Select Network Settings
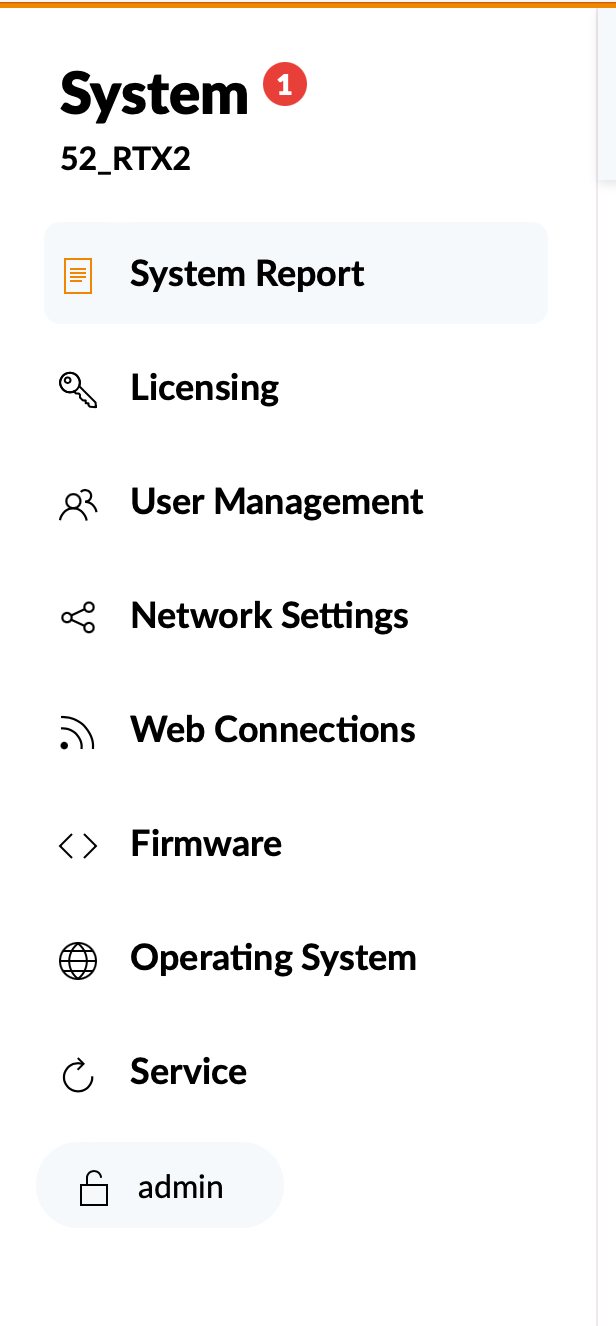This screenshot has height=1326, width=616. pos(296,616)
